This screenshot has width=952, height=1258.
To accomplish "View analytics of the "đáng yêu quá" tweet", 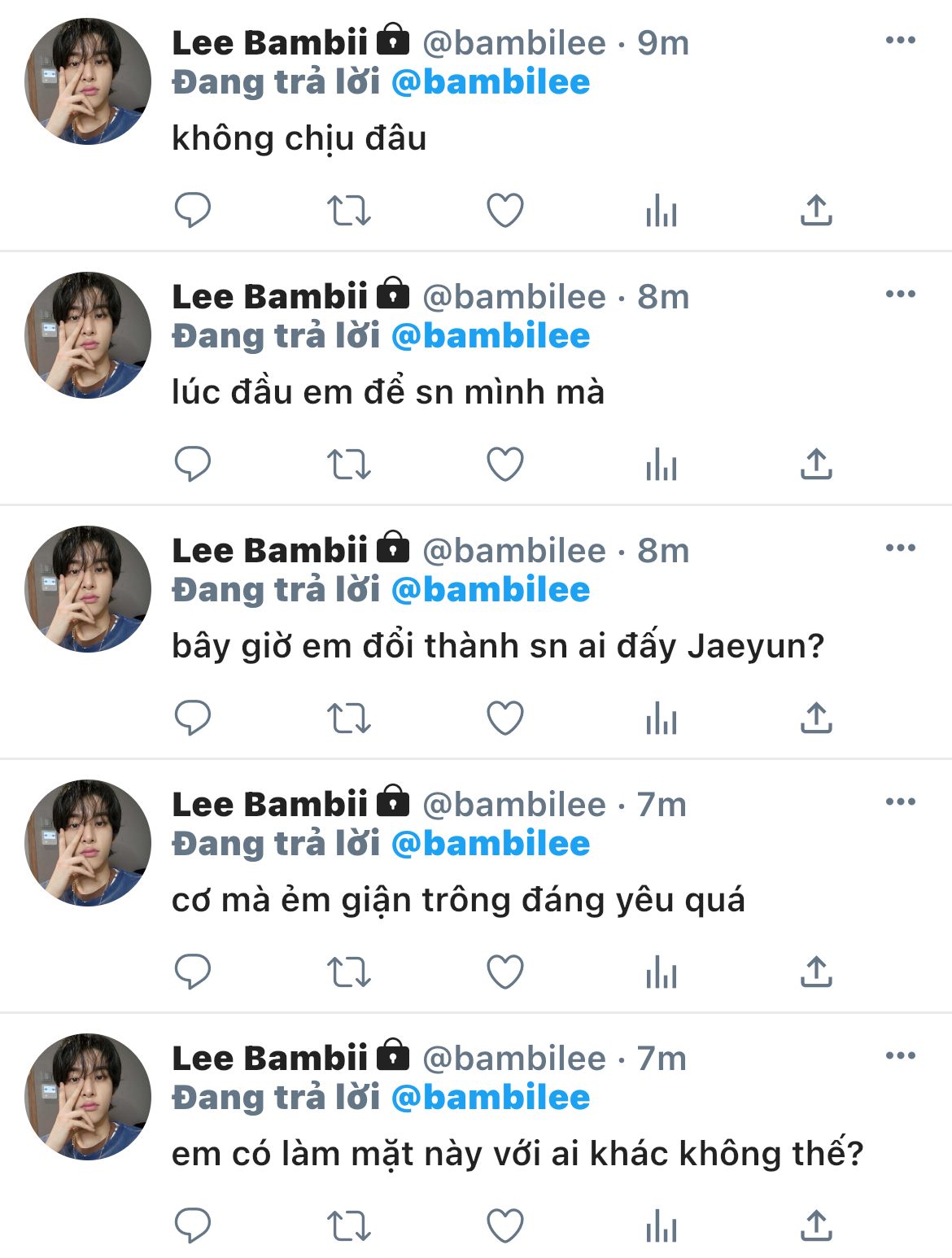I will click(x=661, y=972).
